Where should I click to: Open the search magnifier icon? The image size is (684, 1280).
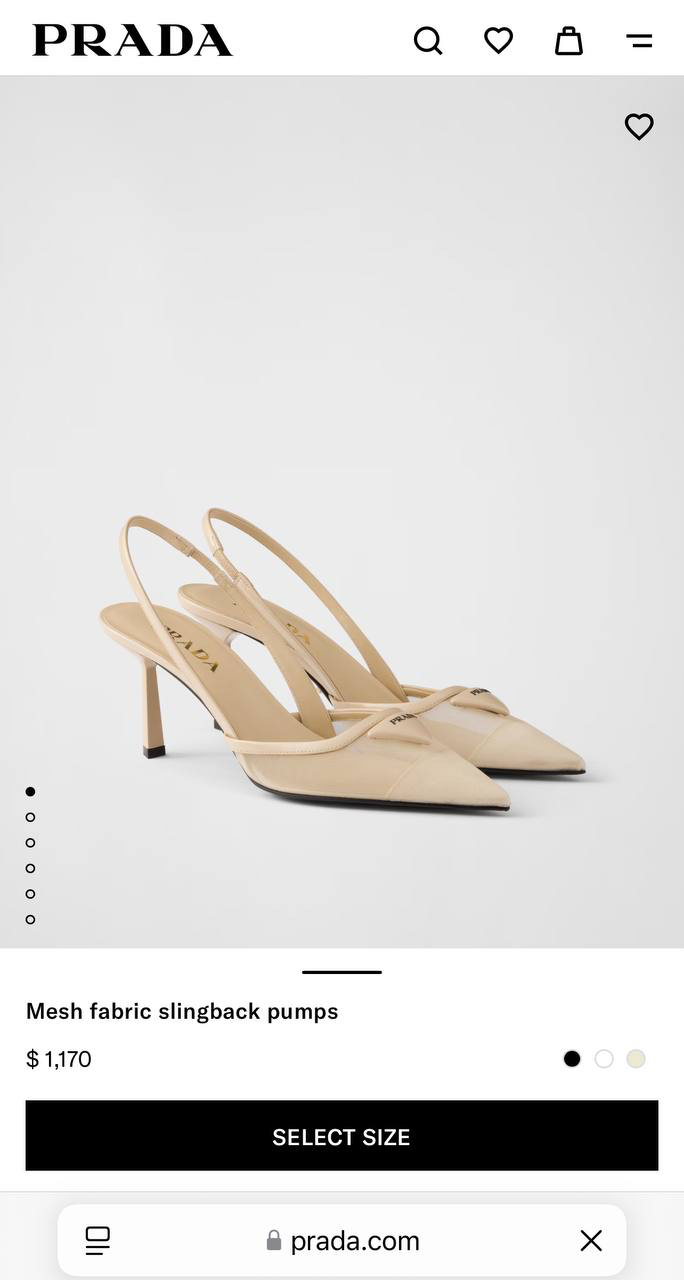428,41
